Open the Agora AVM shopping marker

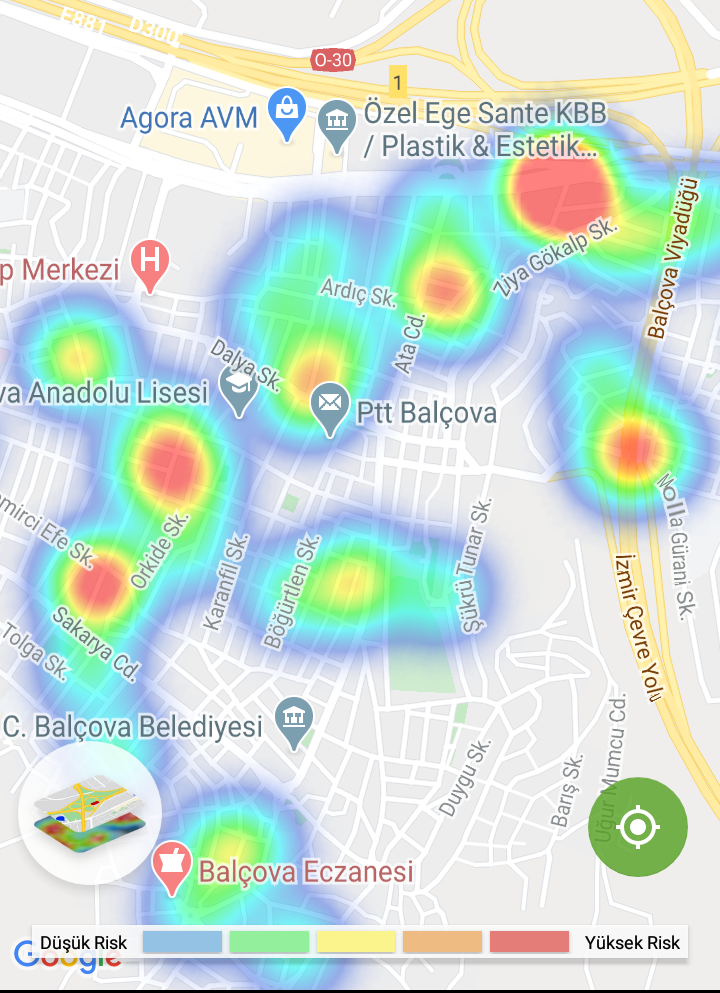(x=287, y=115)
